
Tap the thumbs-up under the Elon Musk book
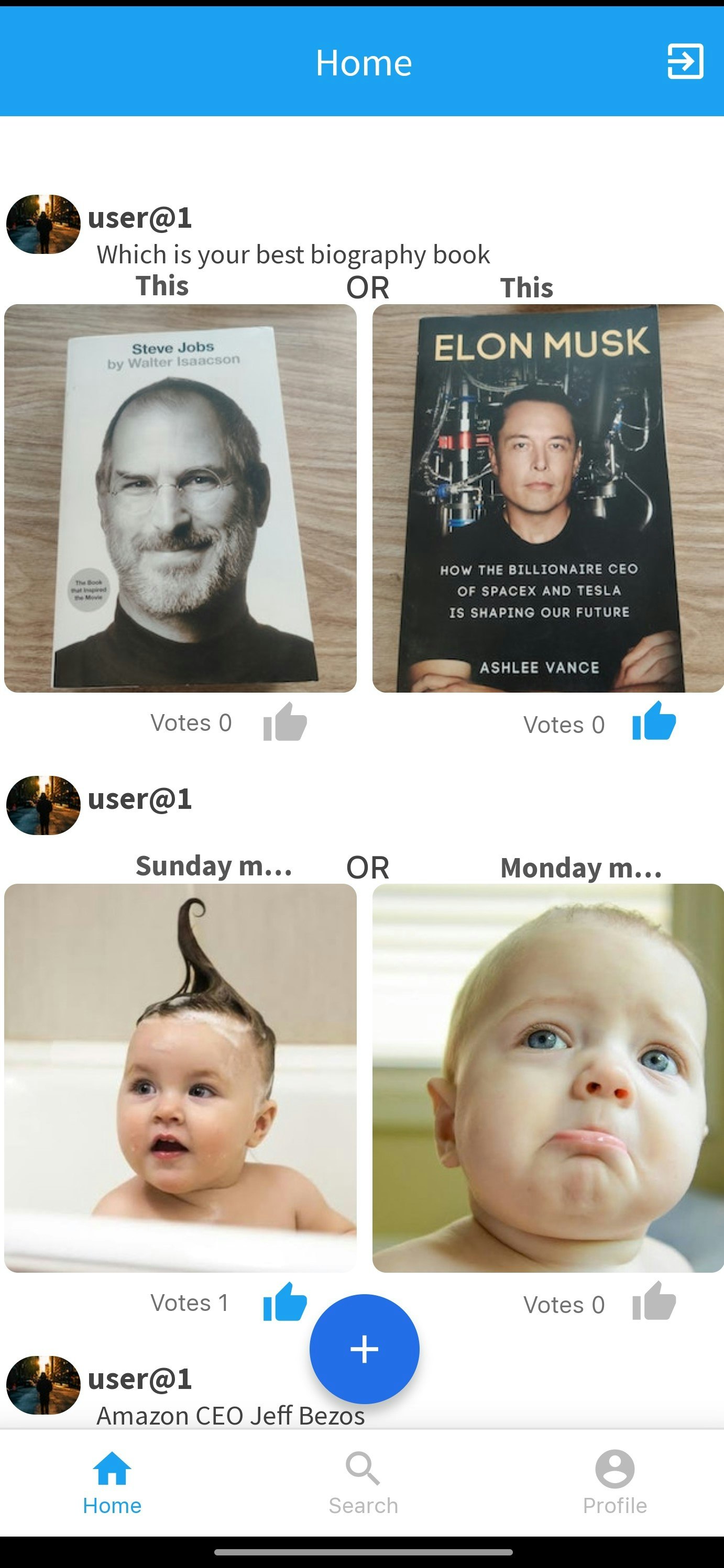(654, 721)
